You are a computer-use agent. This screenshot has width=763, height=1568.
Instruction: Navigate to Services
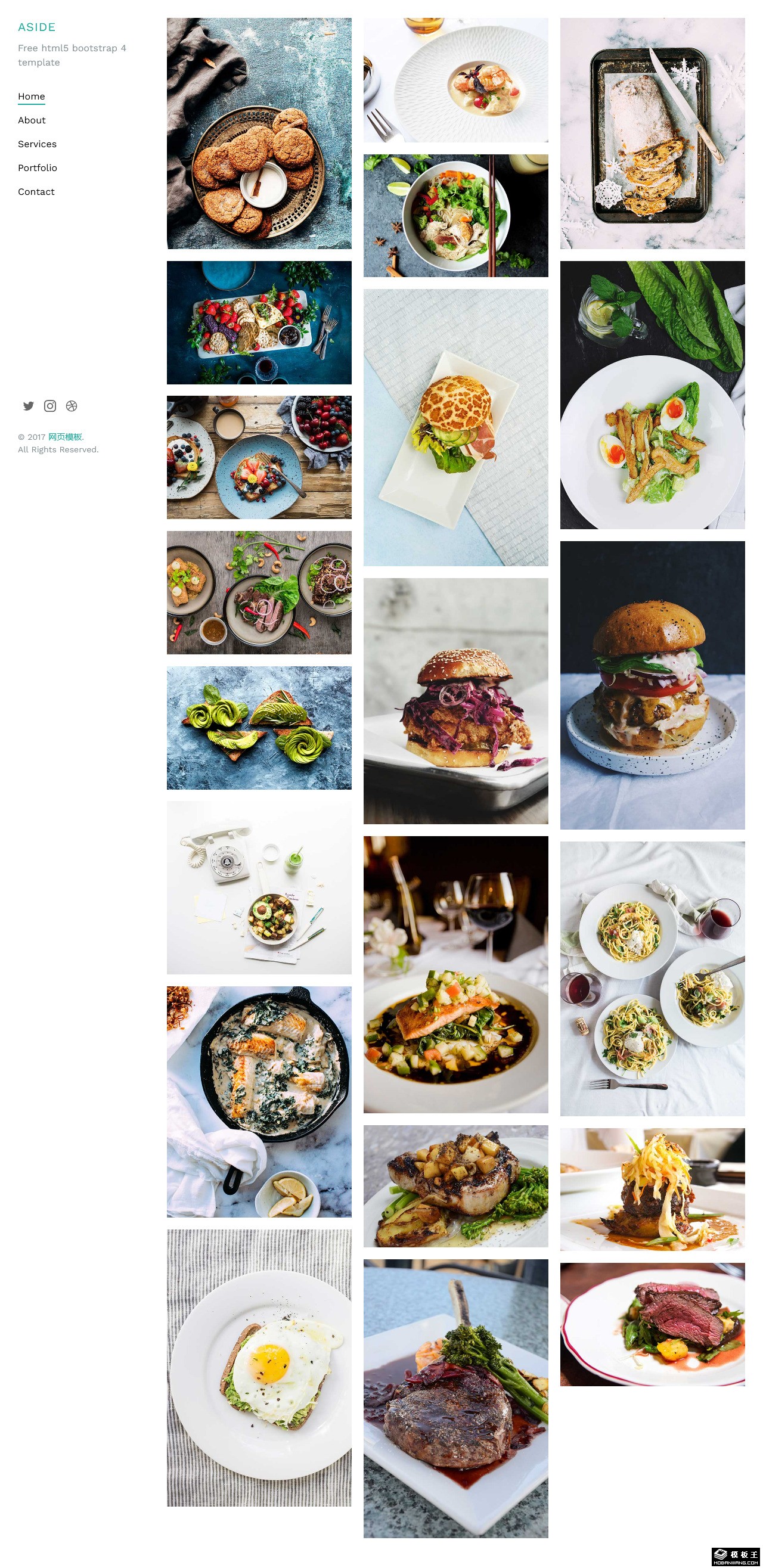click(37, 144)
